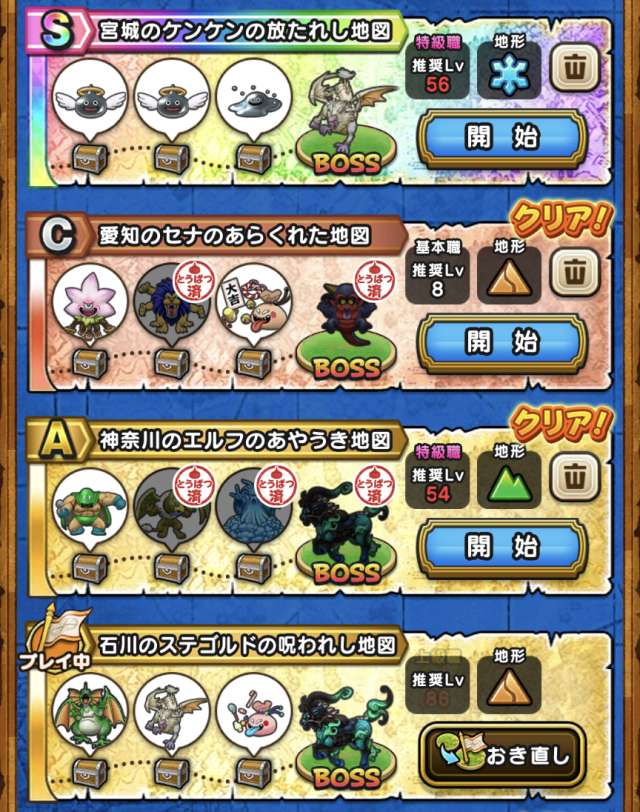Trash the 愛知のセナ map
The image size is (640, 812).
[576, 269]
